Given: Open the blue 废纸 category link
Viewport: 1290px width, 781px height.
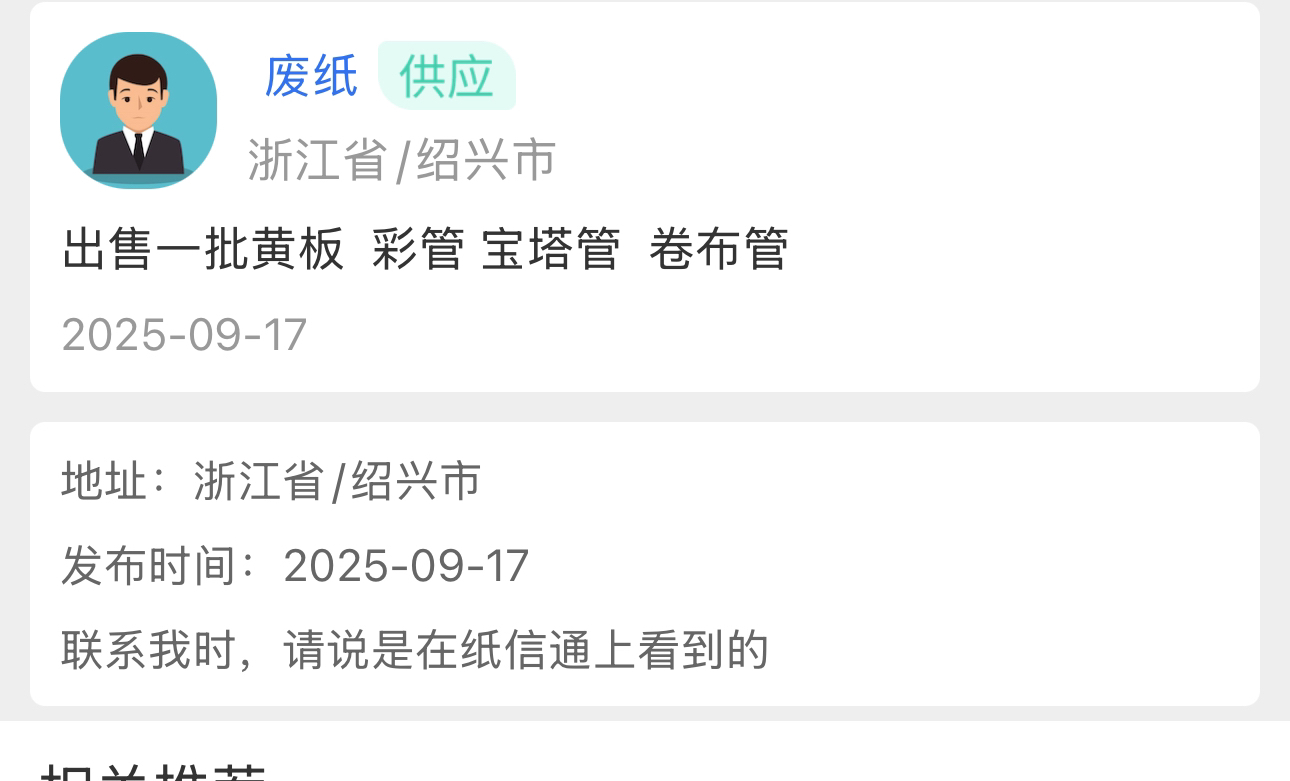Looking at the screenshot, I should [x=311, y=77].
